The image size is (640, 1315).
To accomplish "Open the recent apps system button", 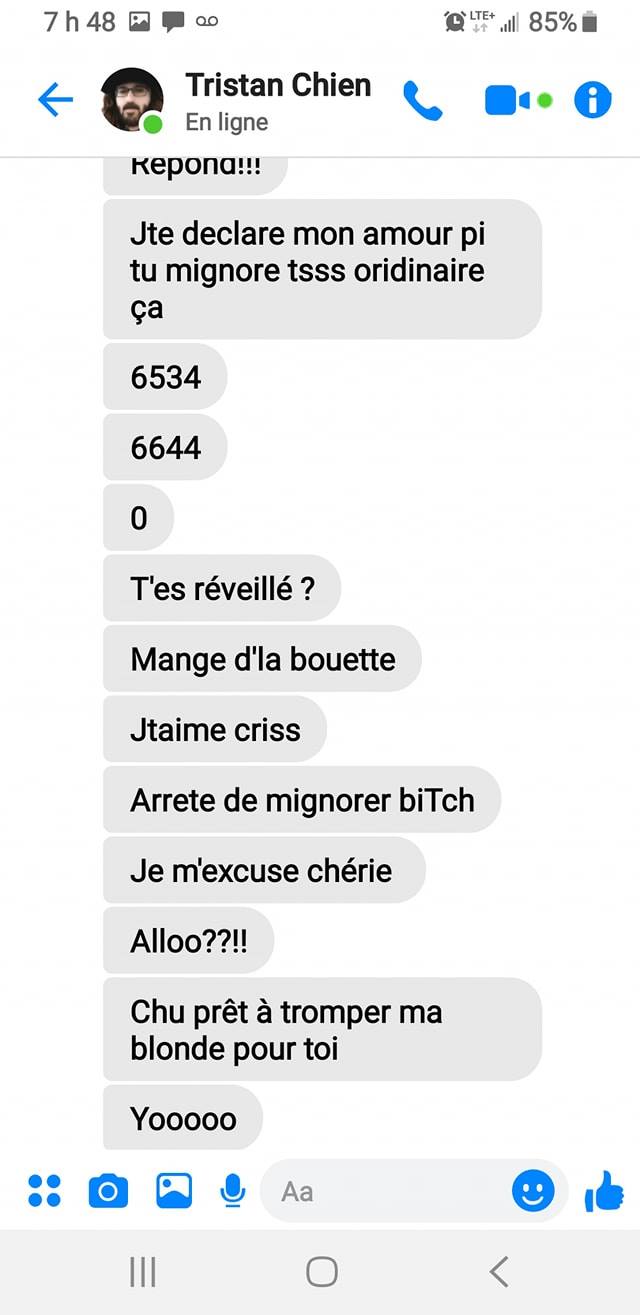I will pos(143,1271).
